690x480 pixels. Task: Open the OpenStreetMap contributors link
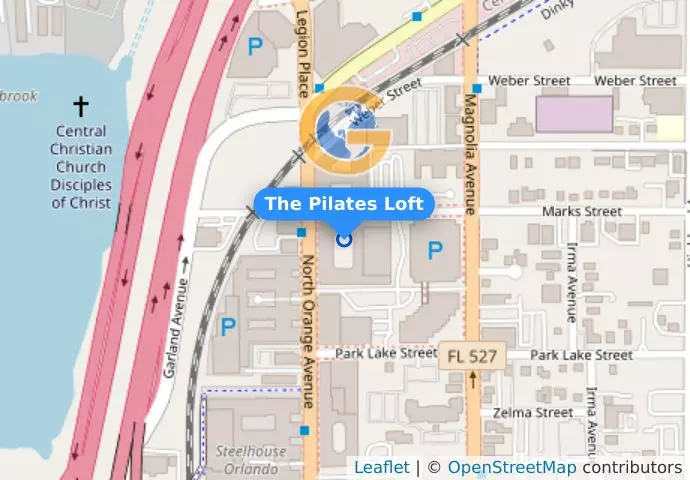click(x=511, y=467)
